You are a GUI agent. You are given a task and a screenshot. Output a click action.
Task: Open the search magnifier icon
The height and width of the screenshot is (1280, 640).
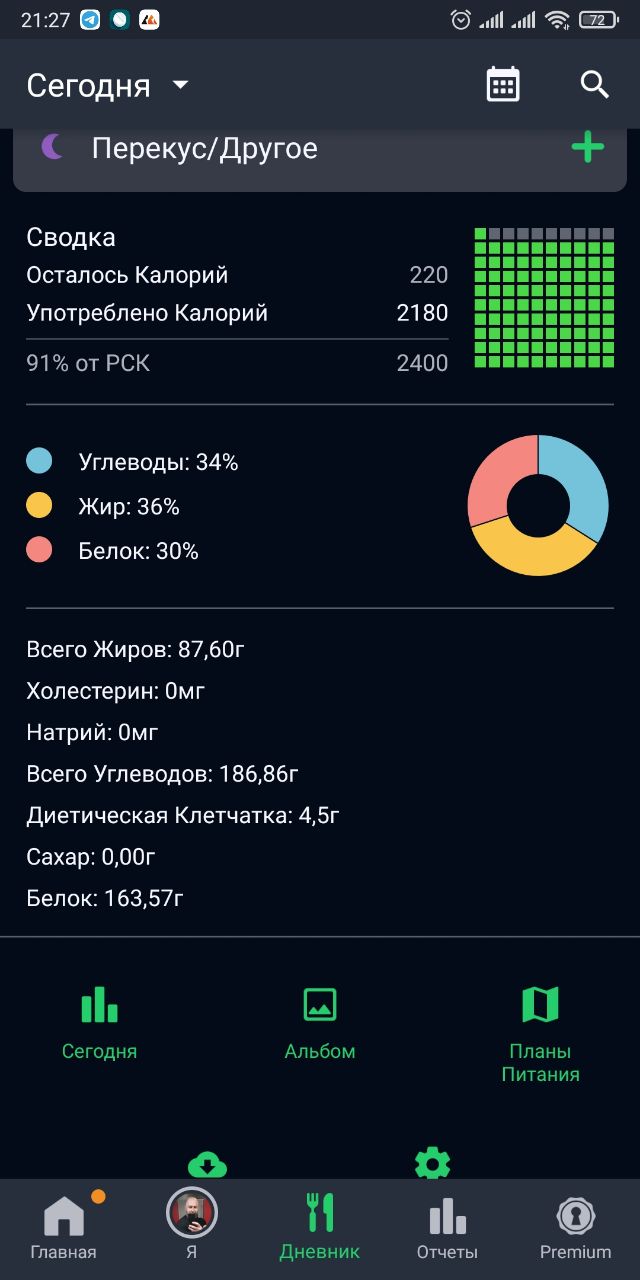click(594, 85)
